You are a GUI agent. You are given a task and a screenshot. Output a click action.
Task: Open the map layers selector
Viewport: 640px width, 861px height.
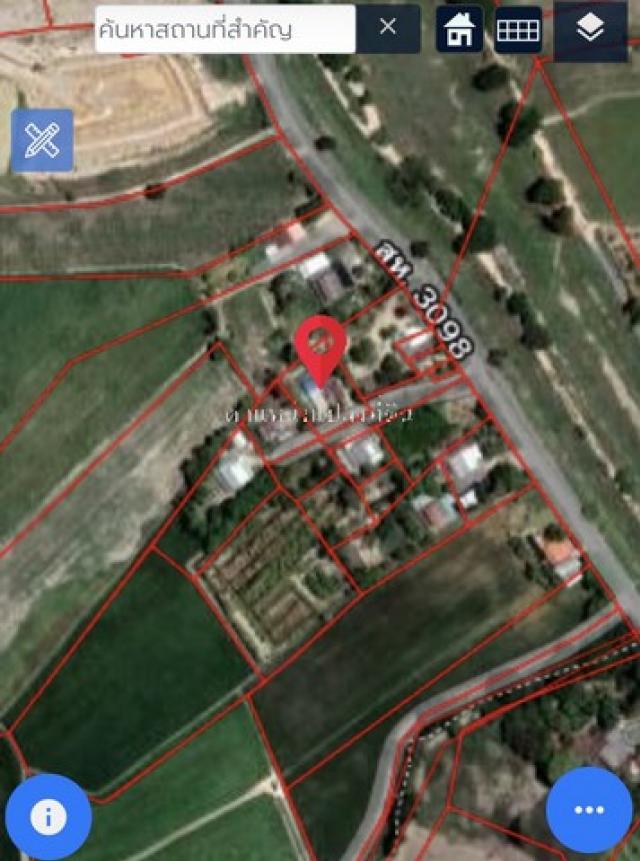590,30
